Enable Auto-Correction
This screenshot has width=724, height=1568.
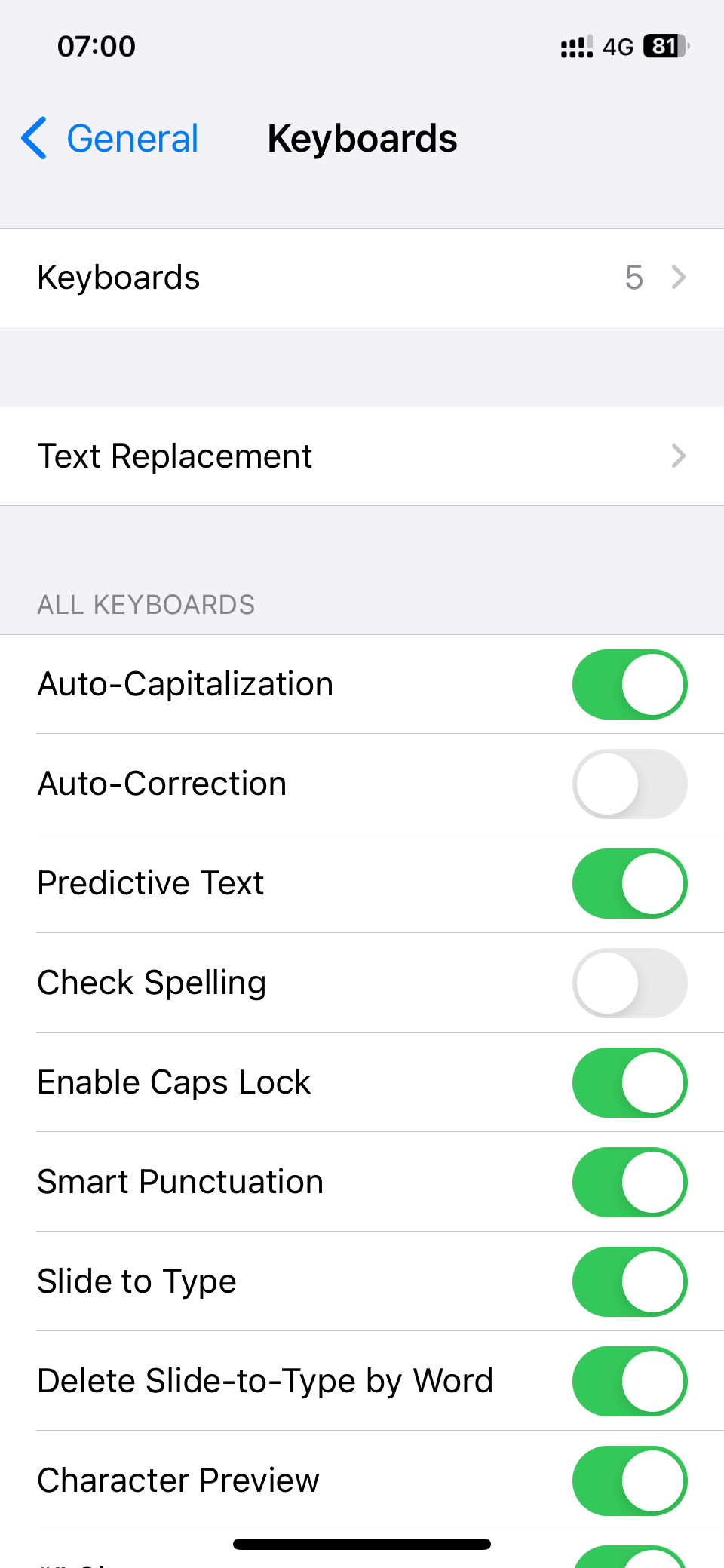tap(629, 784)
